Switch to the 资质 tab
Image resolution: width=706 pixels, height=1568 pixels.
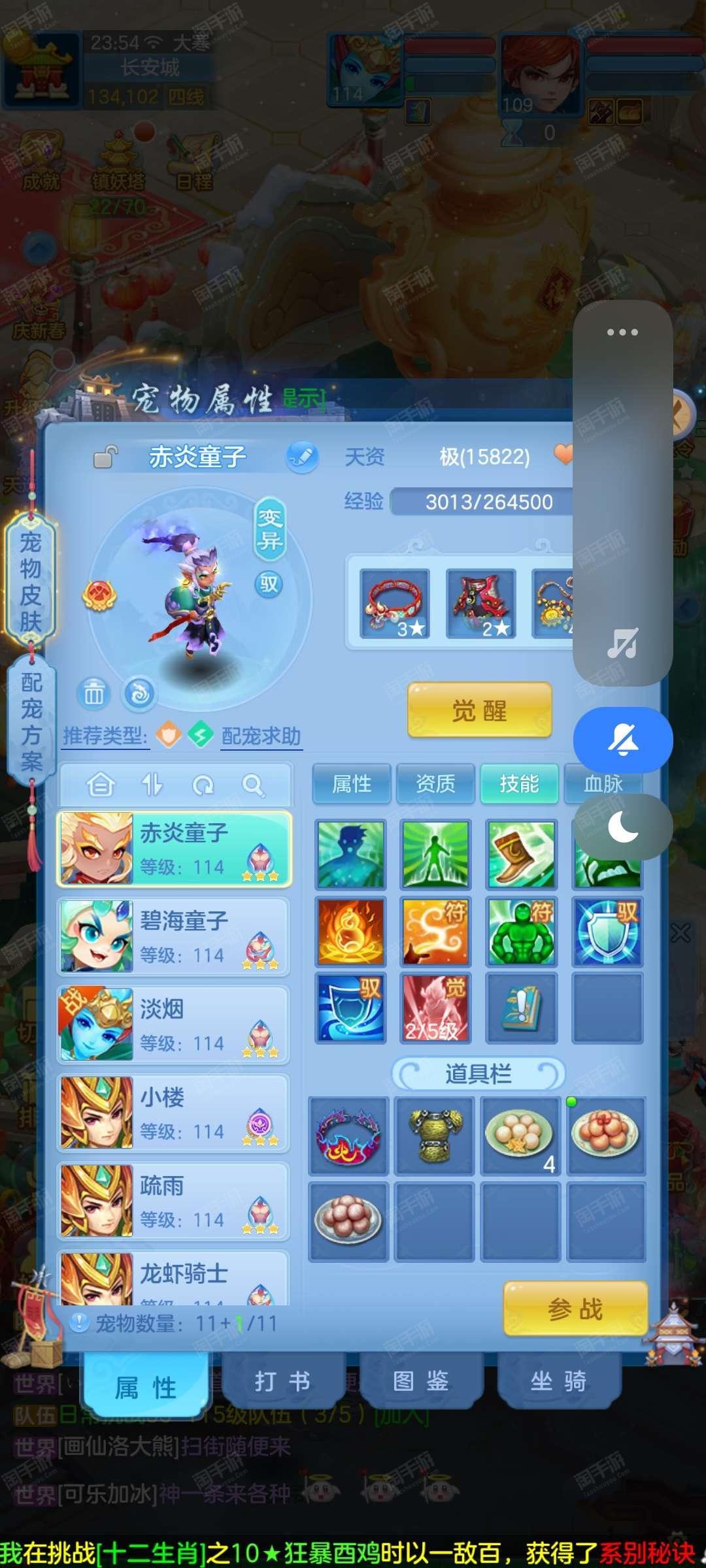tap(435, 783)
